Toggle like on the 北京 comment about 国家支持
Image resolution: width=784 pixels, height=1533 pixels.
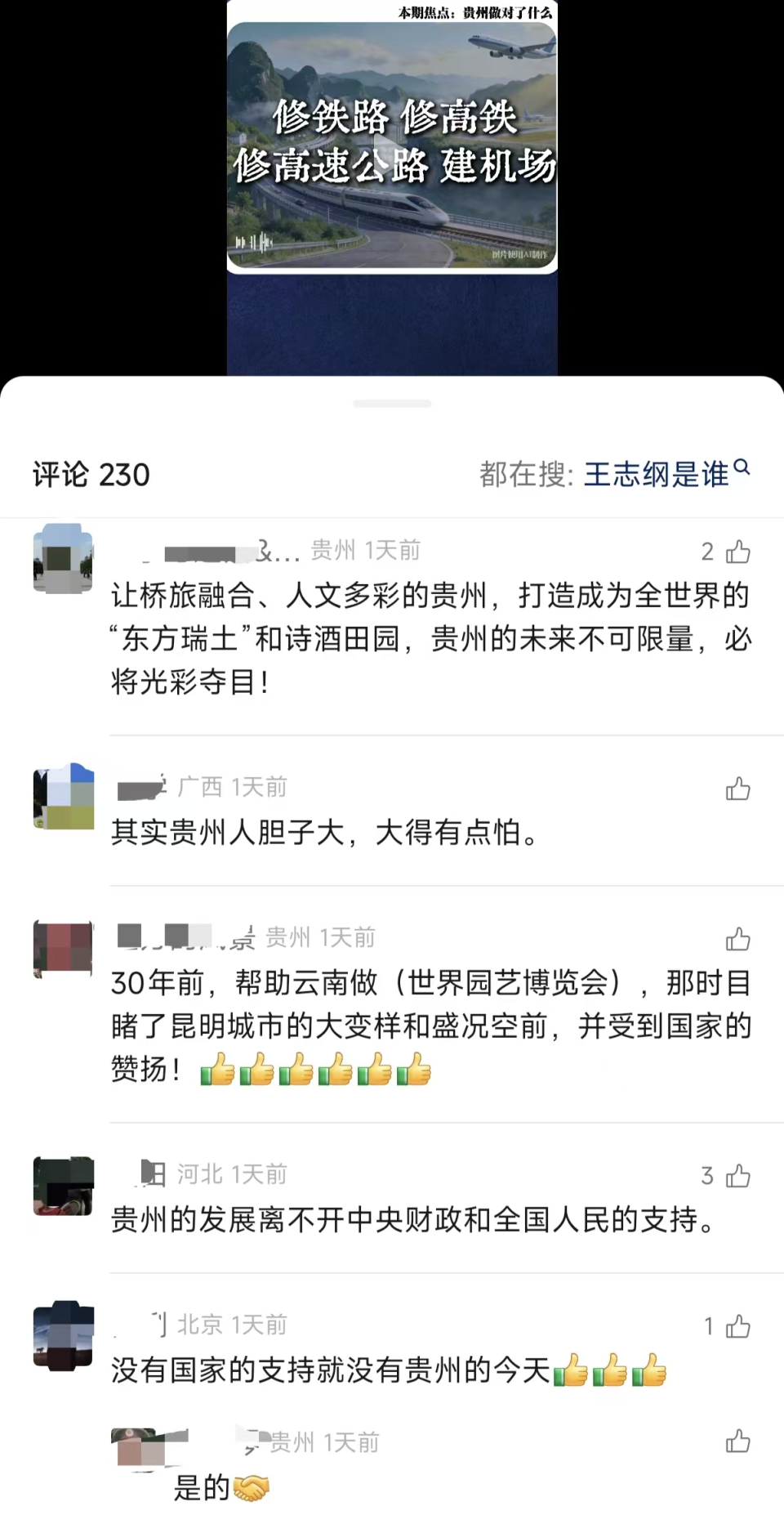737,1327
